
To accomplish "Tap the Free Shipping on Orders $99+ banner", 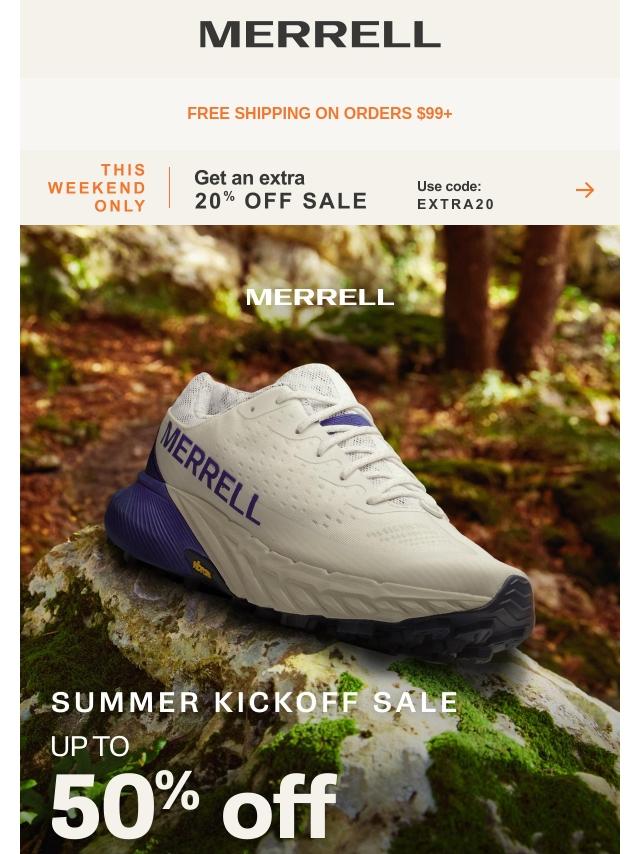I will [320, 114].
